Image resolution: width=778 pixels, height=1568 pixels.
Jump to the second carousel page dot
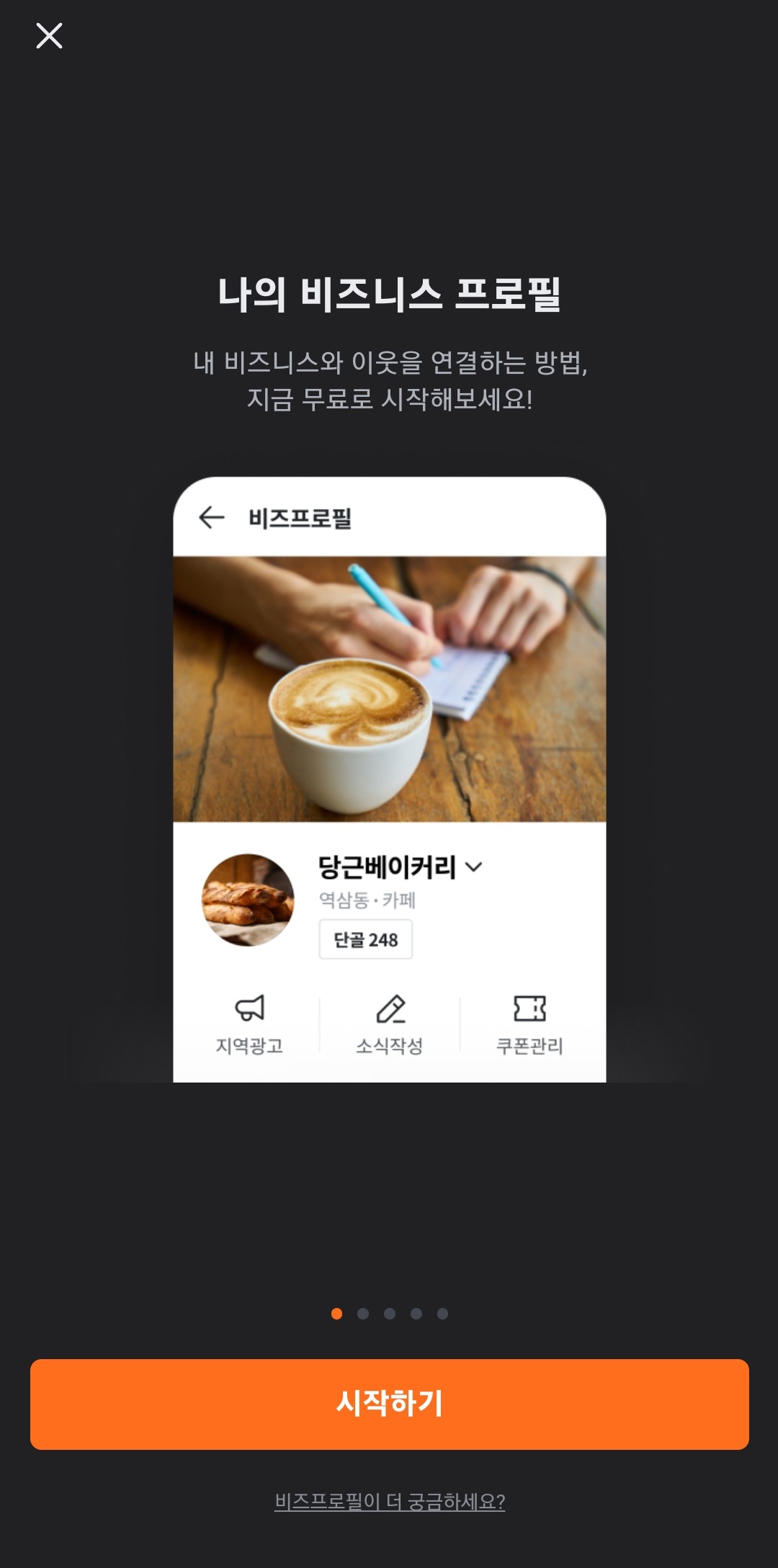tap(363, 1313)
